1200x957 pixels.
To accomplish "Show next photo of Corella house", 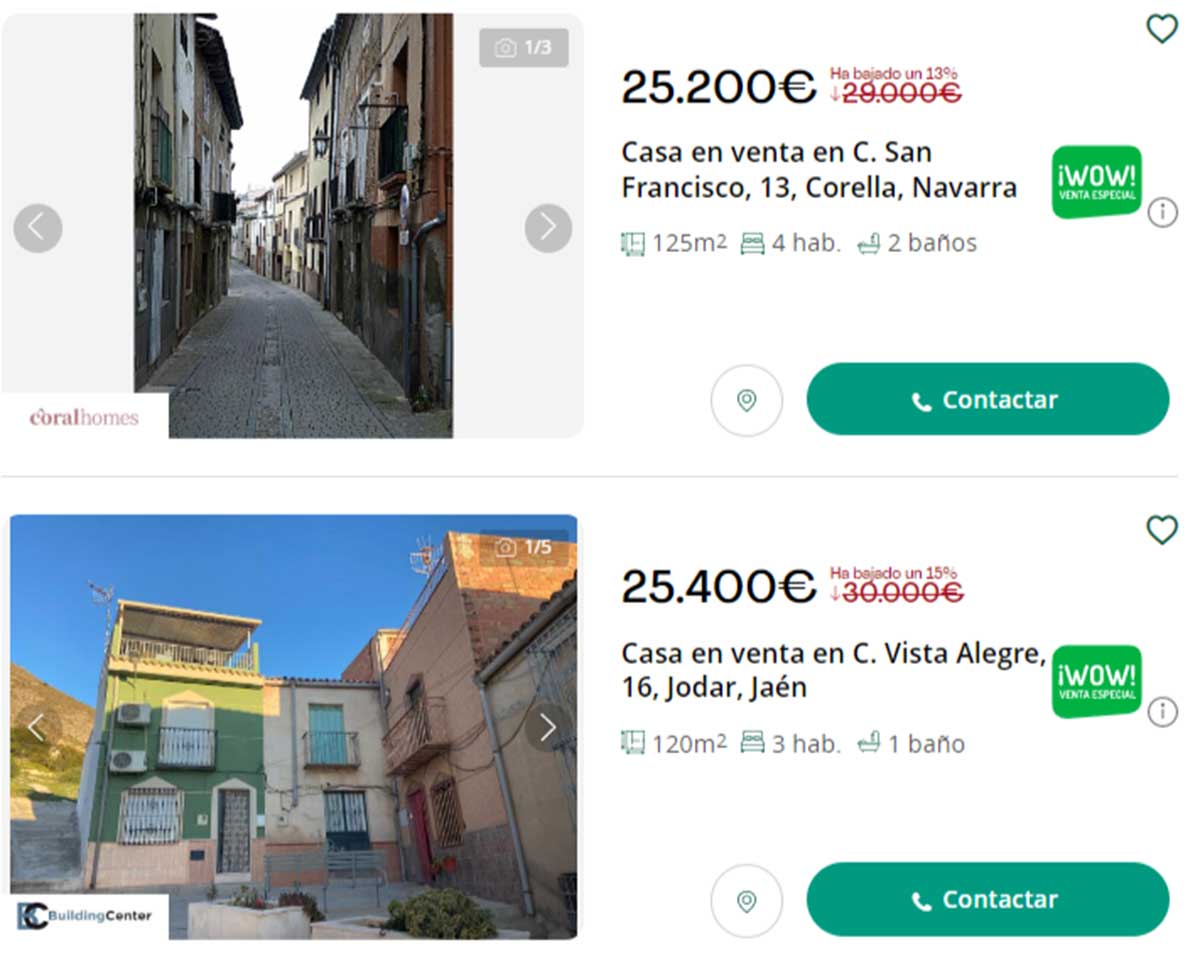I will click(548, 228).
